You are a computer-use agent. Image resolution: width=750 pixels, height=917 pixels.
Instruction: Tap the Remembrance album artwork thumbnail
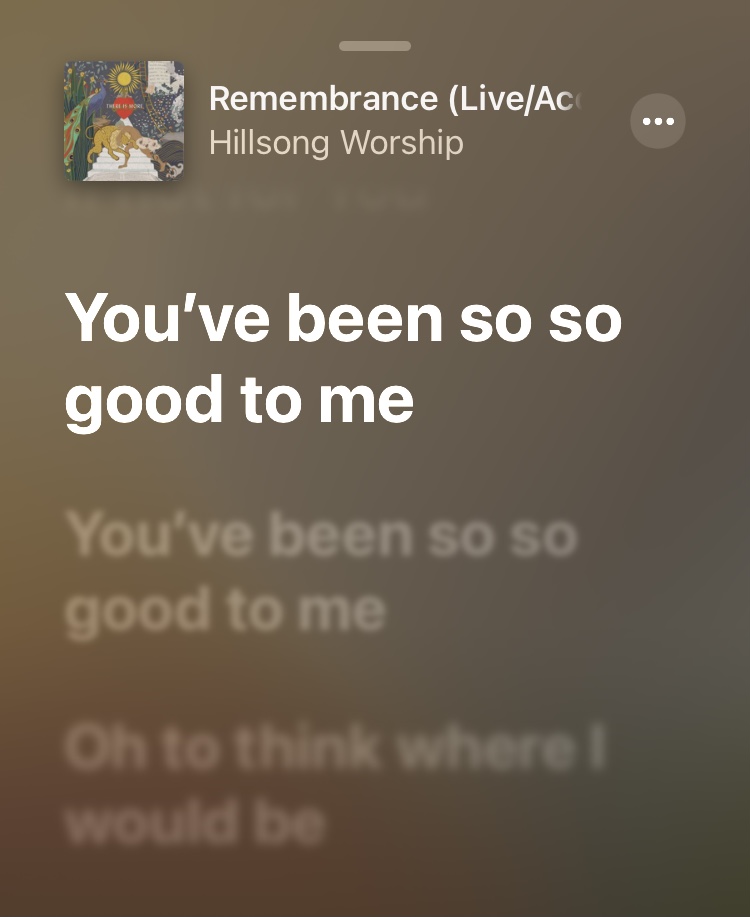coord(124,120)
